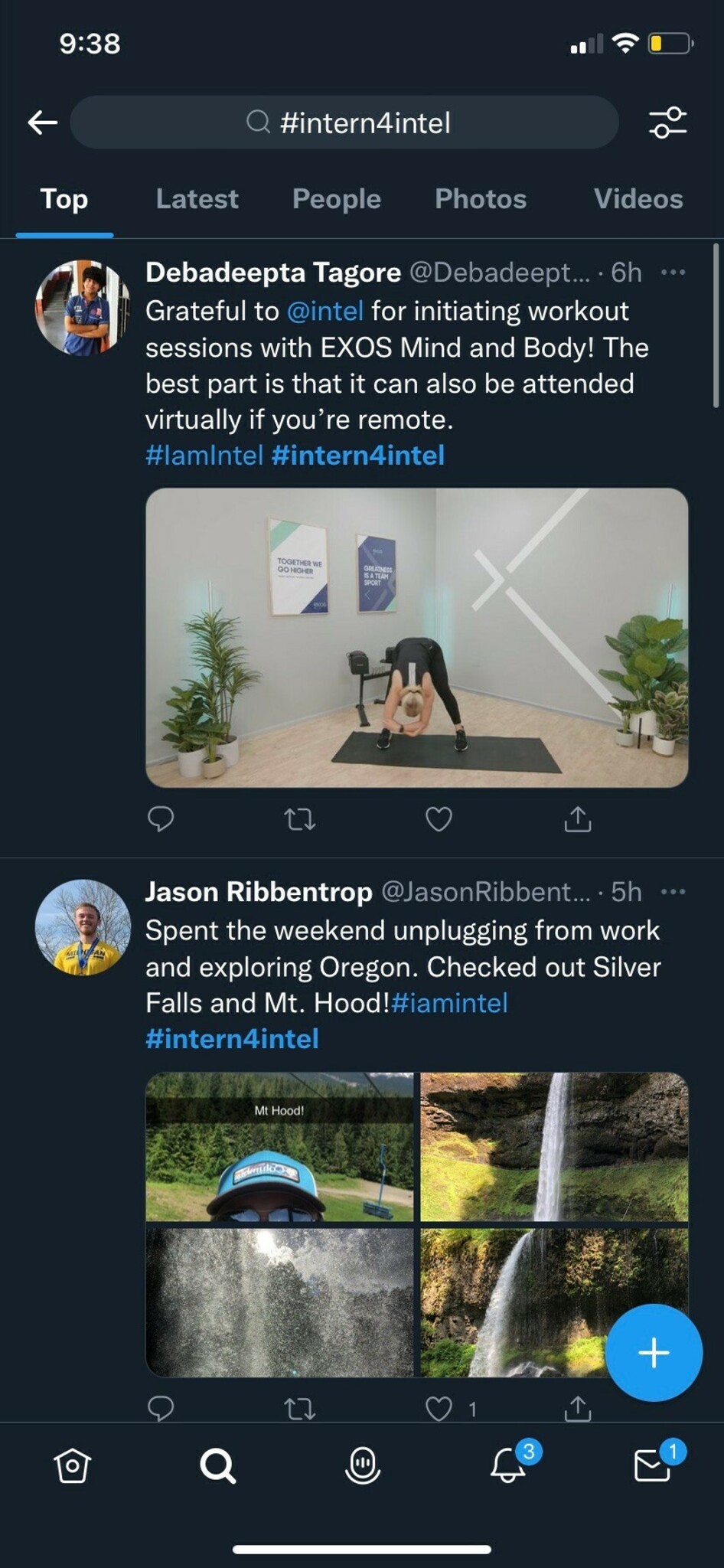
Task: Switch to the Photos tab
Action: tap(480, 199)
